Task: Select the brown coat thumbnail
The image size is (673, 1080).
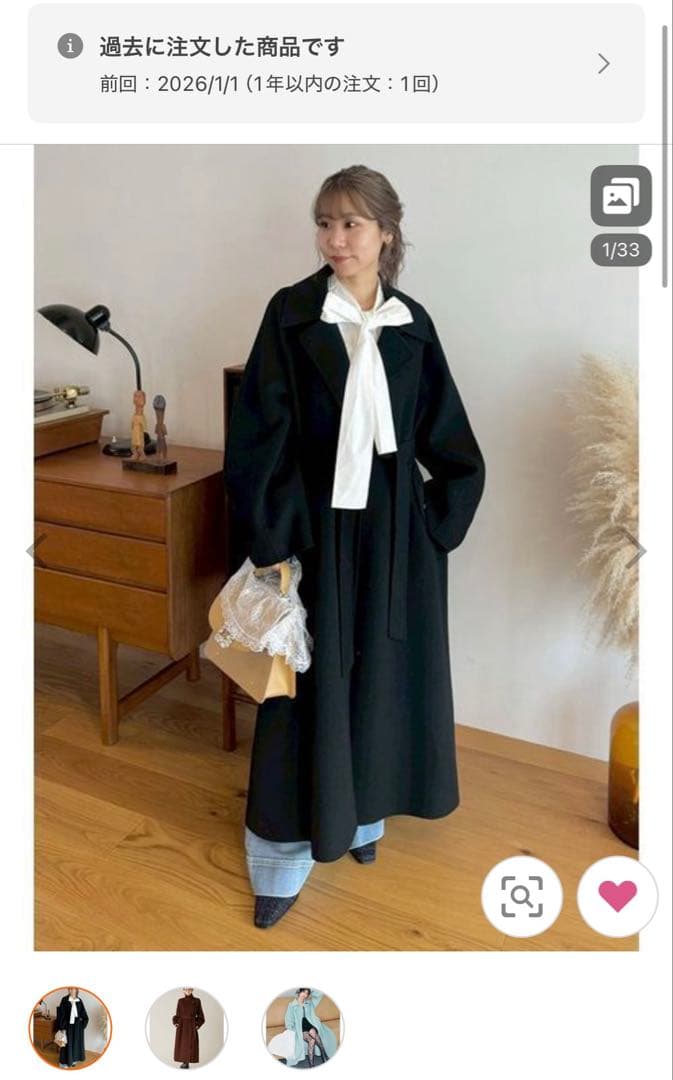Action: pos(187,1028)
